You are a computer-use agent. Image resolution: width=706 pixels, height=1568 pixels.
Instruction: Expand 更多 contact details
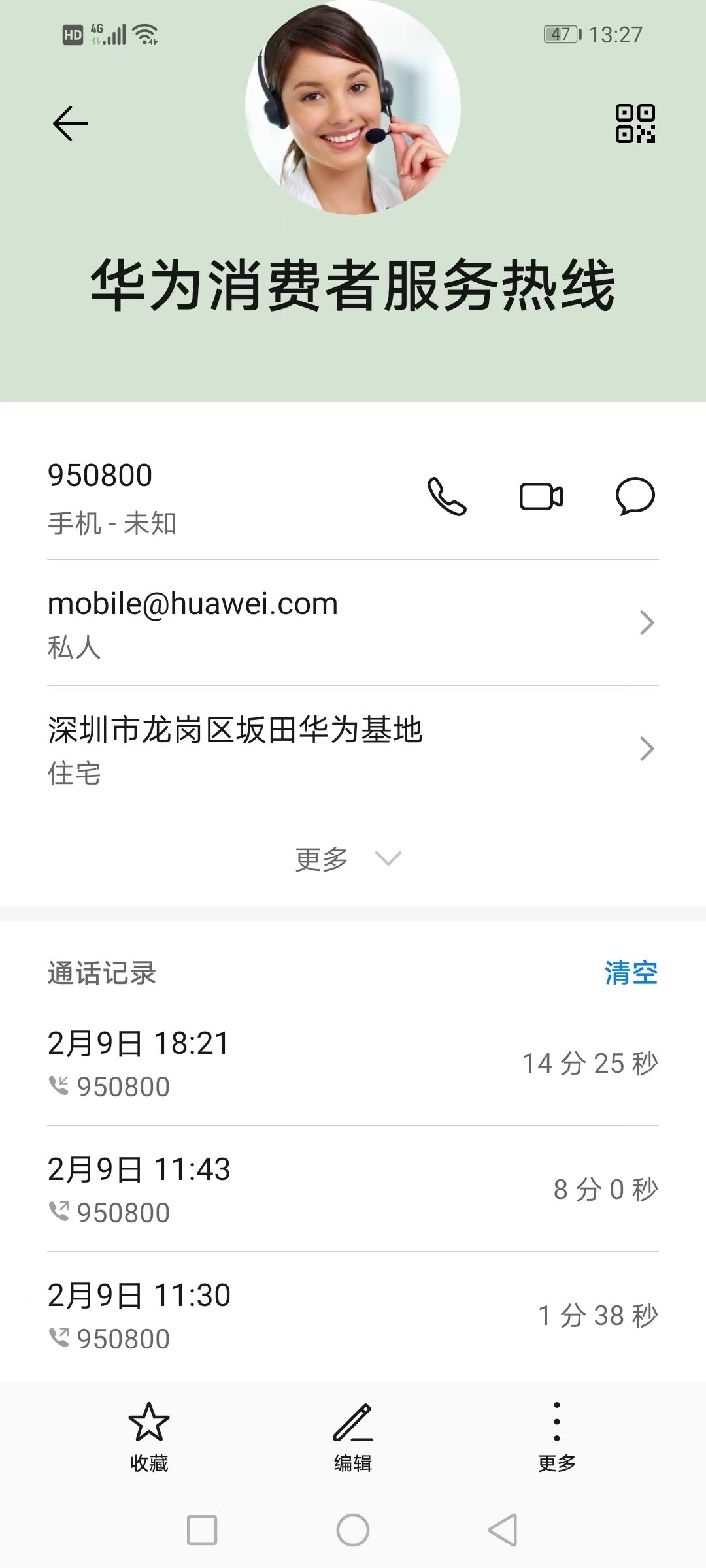point(348,858)
